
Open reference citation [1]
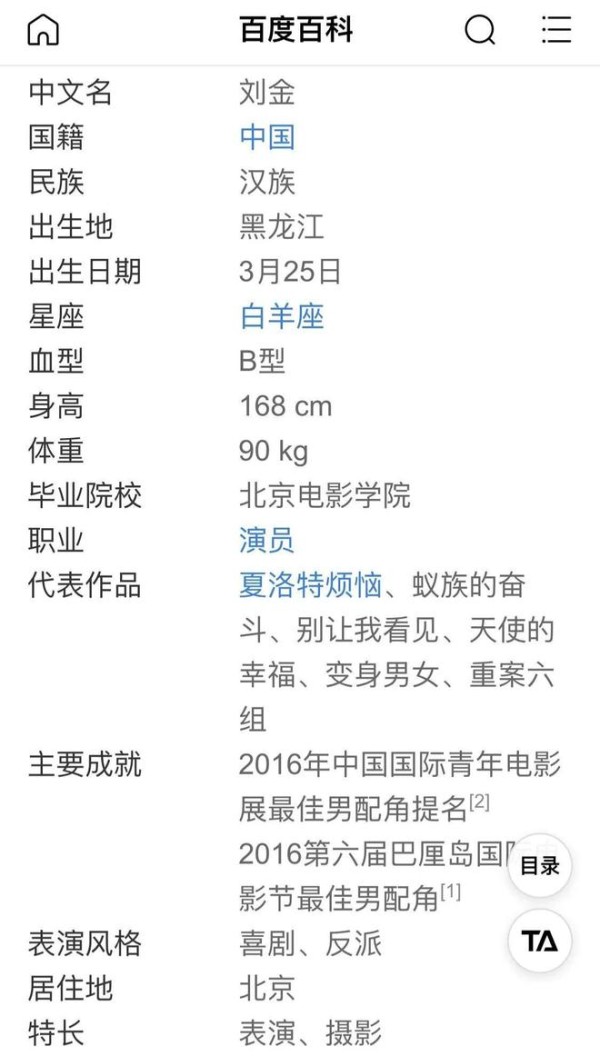click(x=451, y=892)
